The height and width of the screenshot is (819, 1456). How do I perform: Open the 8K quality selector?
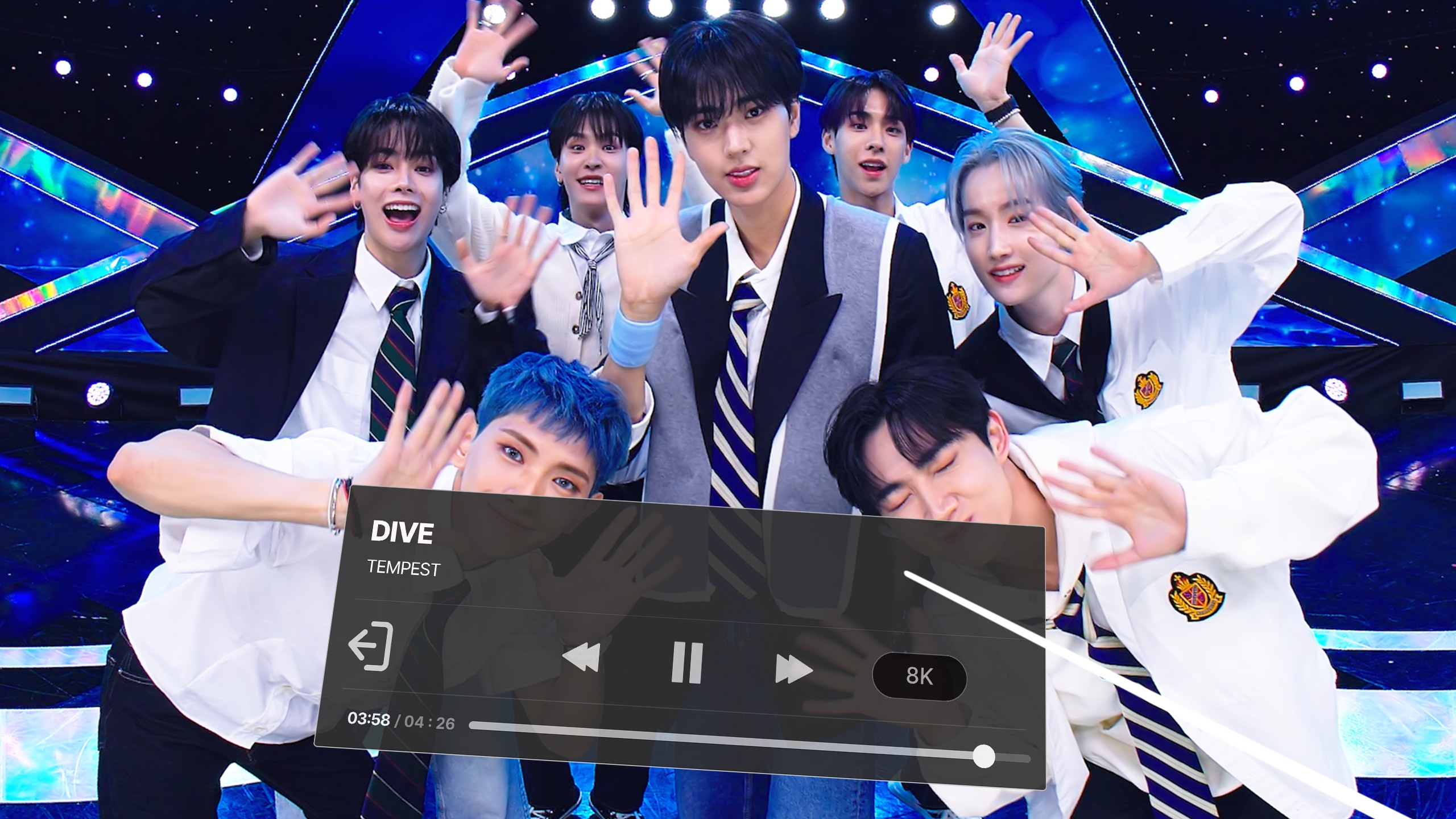(x=919, y=677)
